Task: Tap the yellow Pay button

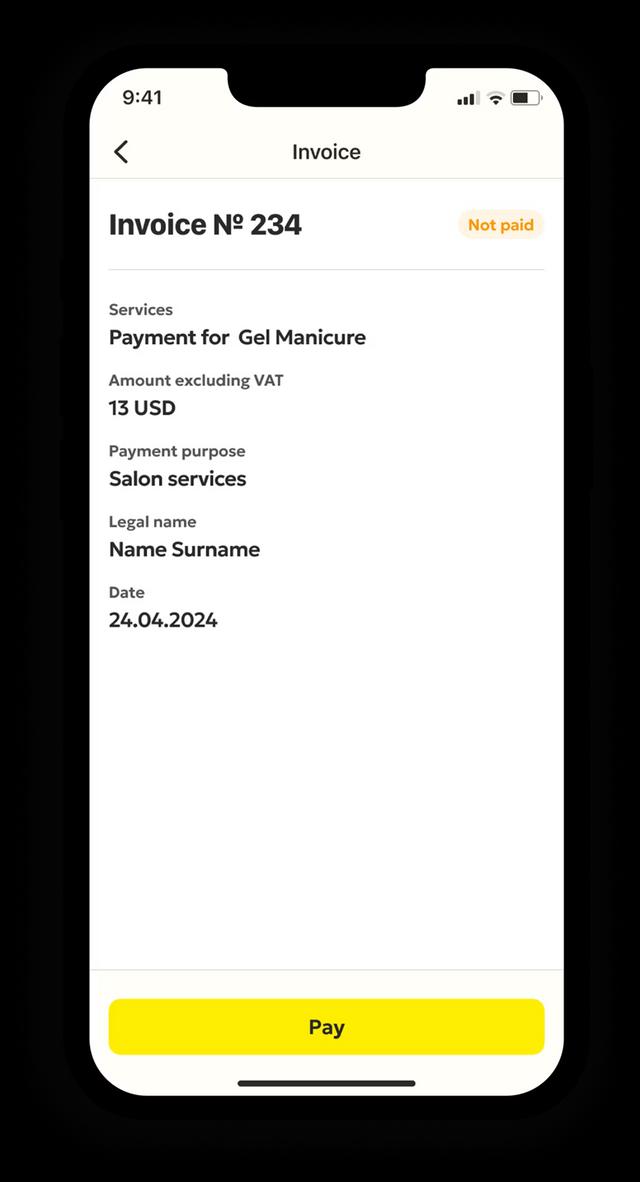Action: tap(326, 1027)
